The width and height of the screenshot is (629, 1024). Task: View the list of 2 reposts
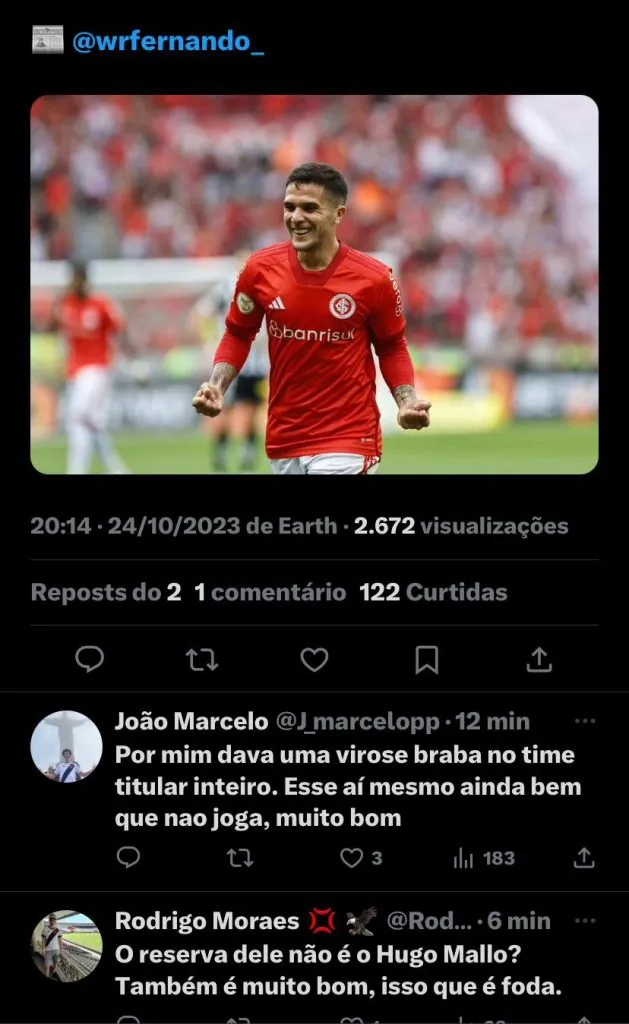pyautogui.click(x=105, y=592)
